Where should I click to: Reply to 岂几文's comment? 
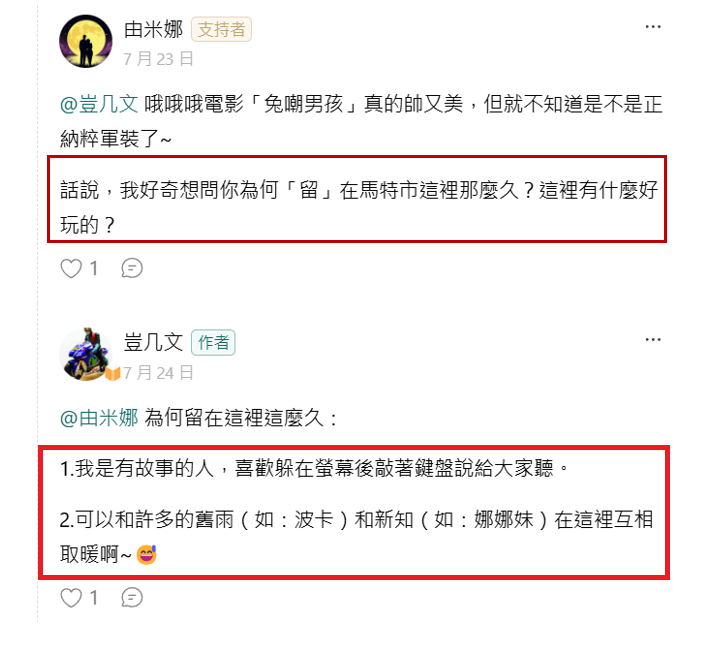click(132, 598)
